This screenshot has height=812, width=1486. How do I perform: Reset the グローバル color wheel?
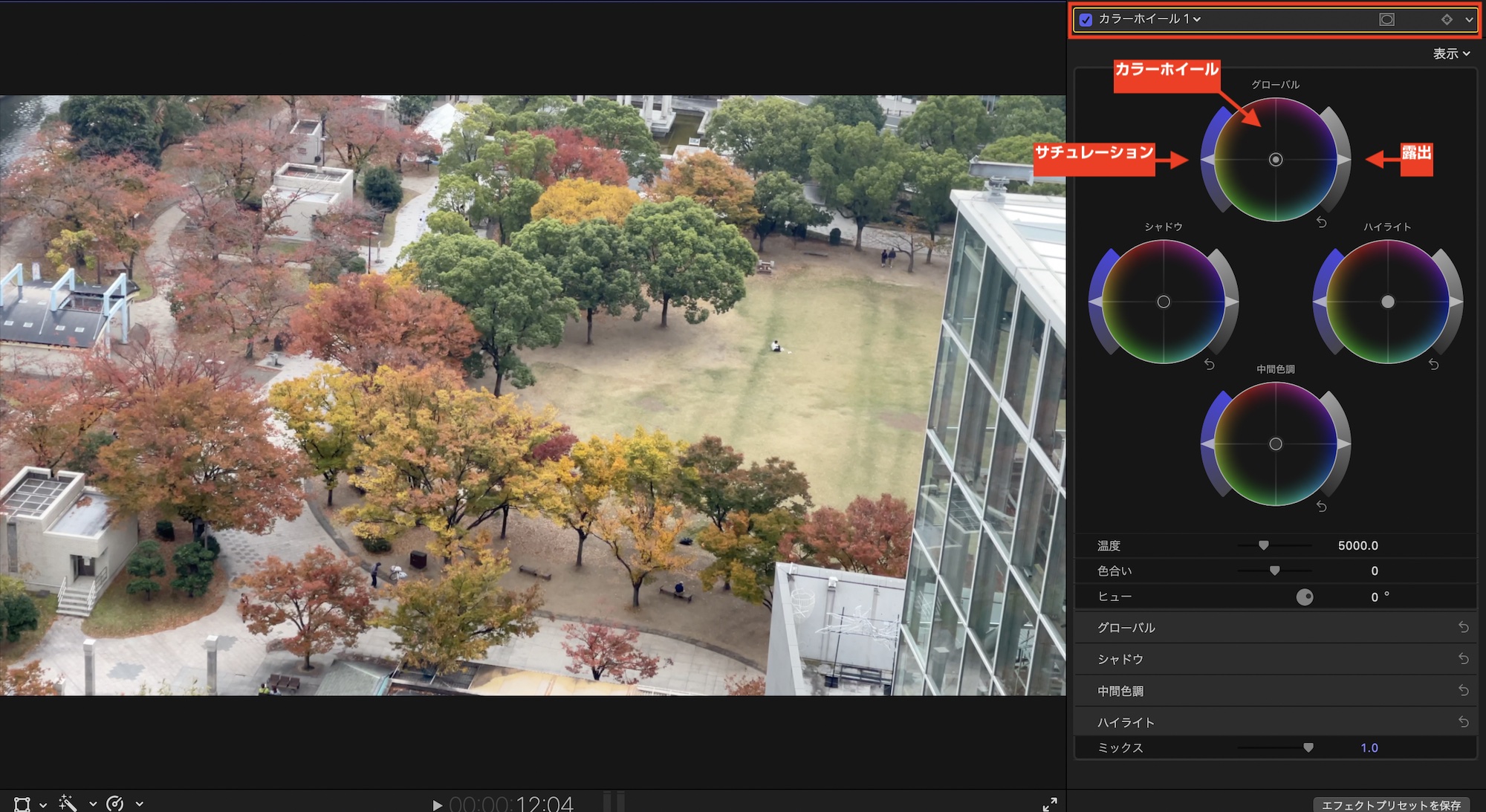click(x=1321, y=222)
